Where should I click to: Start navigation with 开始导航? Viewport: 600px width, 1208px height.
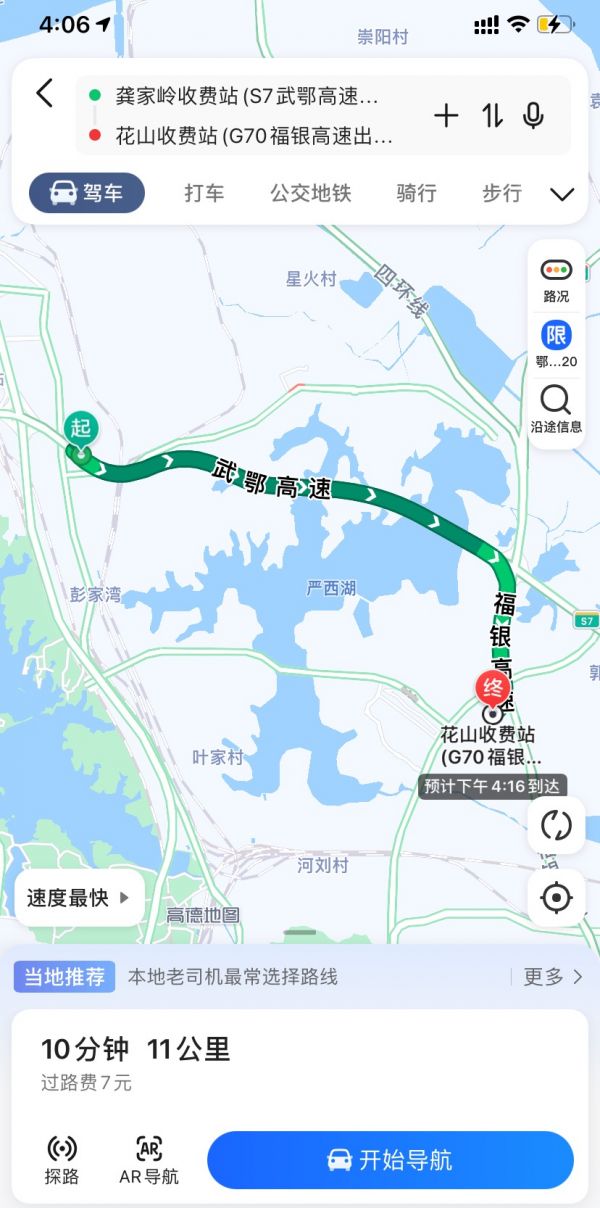390,1160
